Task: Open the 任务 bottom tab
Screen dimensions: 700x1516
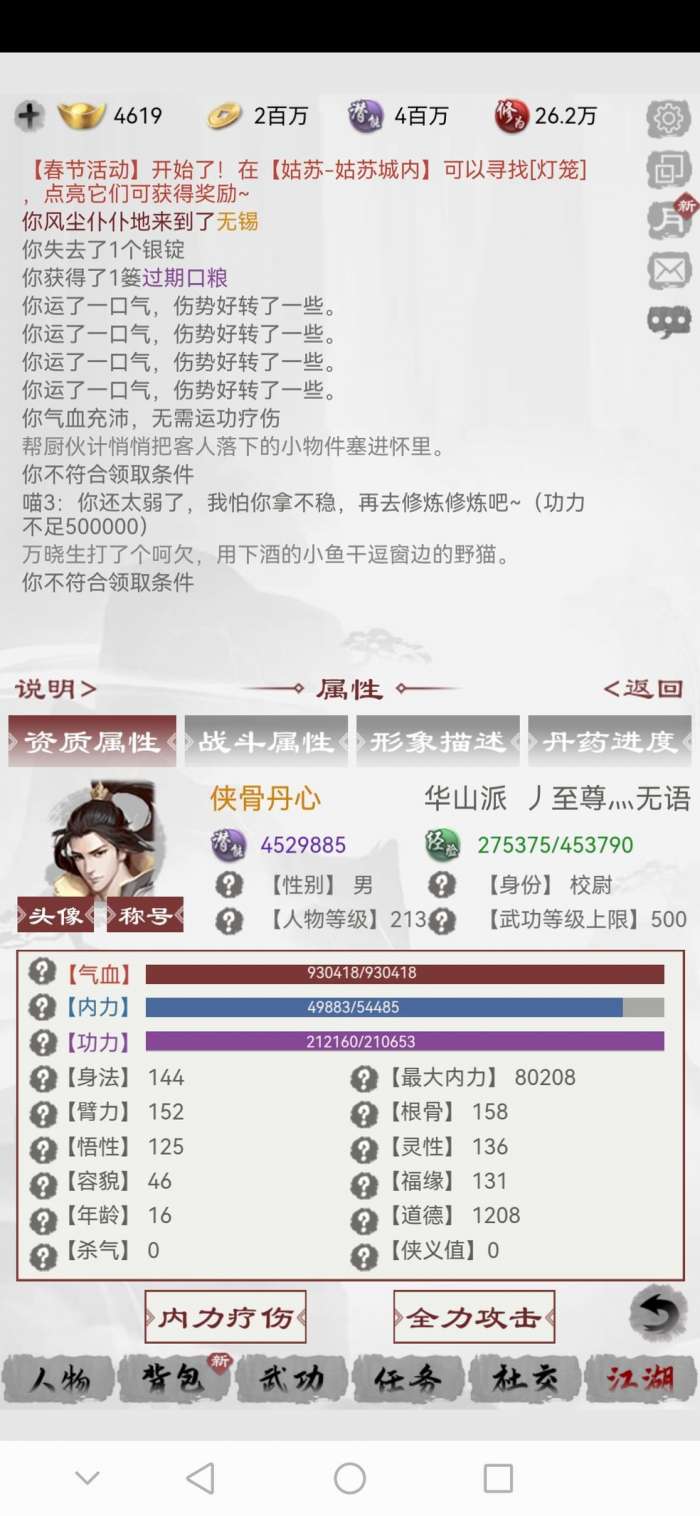Action: pos(408,1380)
